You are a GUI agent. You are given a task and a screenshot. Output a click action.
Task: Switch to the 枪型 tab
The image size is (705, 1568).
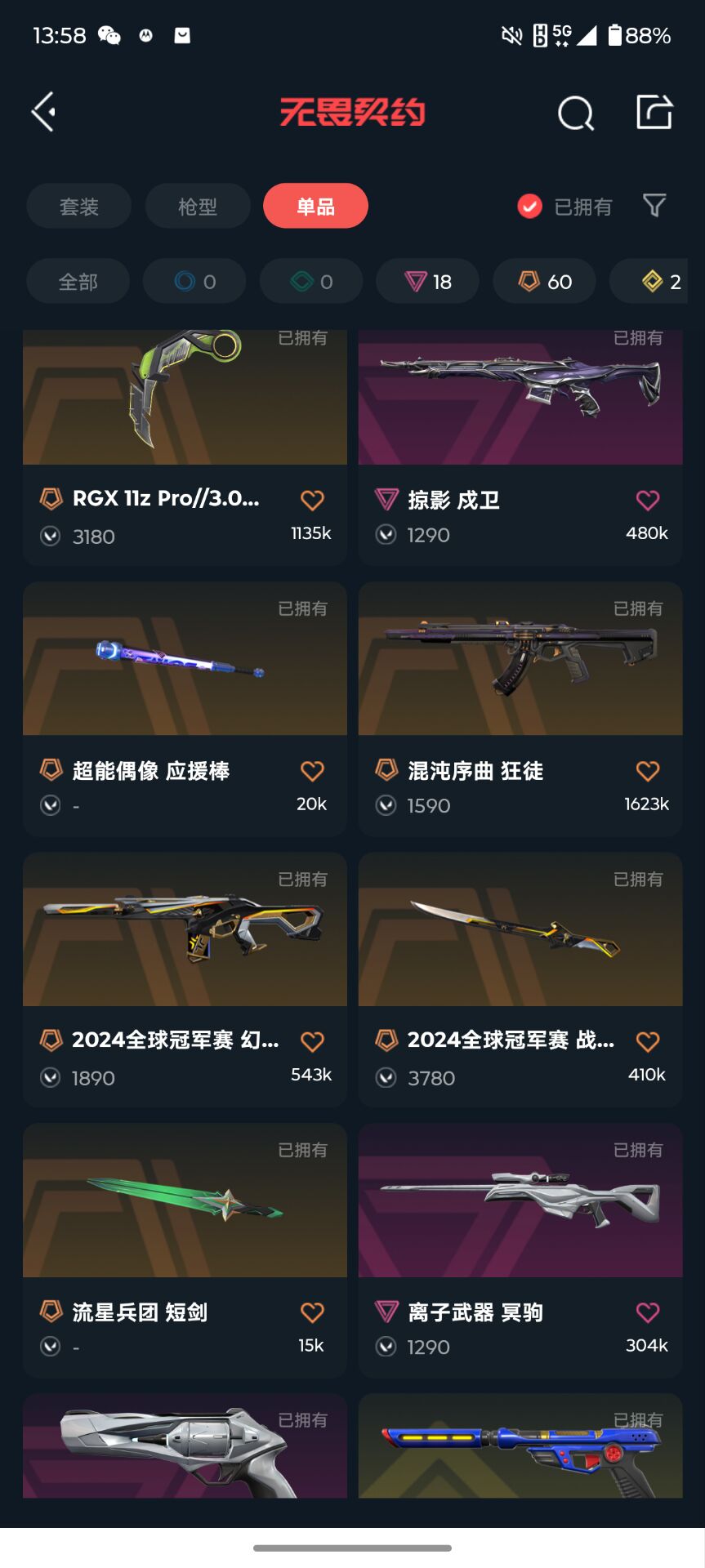tap(198, 207)
